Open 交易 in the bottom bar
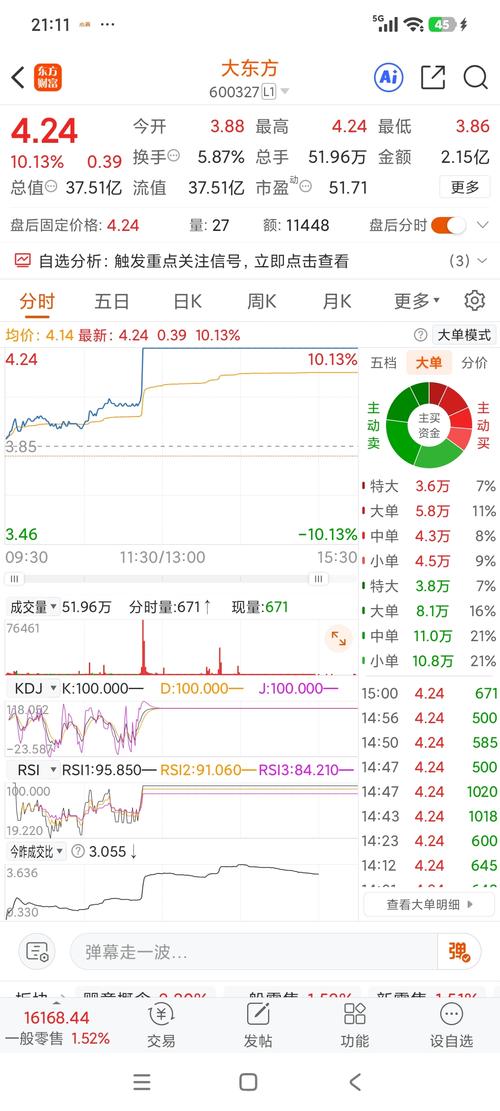 click(x=161, y=1025)
